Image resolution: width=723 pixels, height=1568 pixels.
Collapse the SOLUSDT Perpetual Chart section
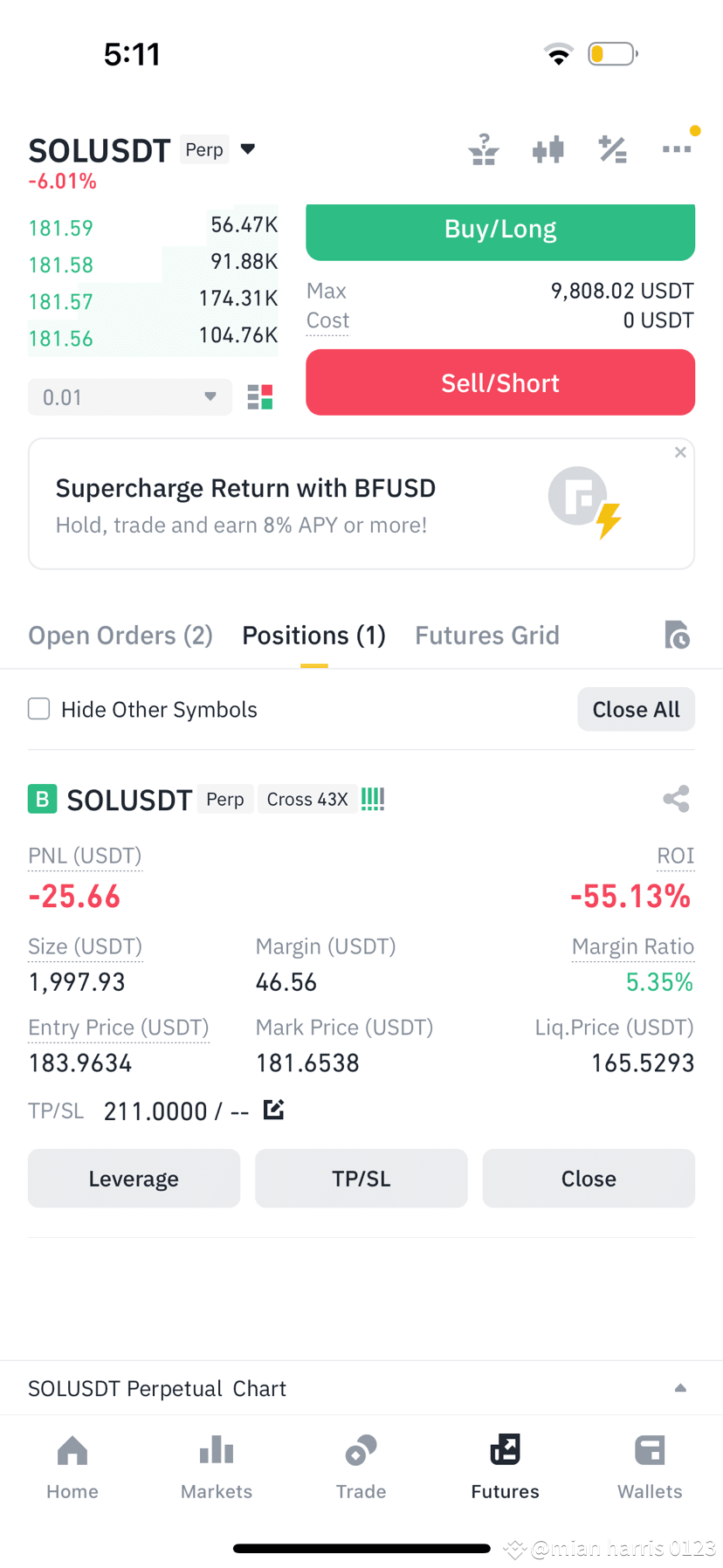pyautogui.click(x=681, y=1387)
